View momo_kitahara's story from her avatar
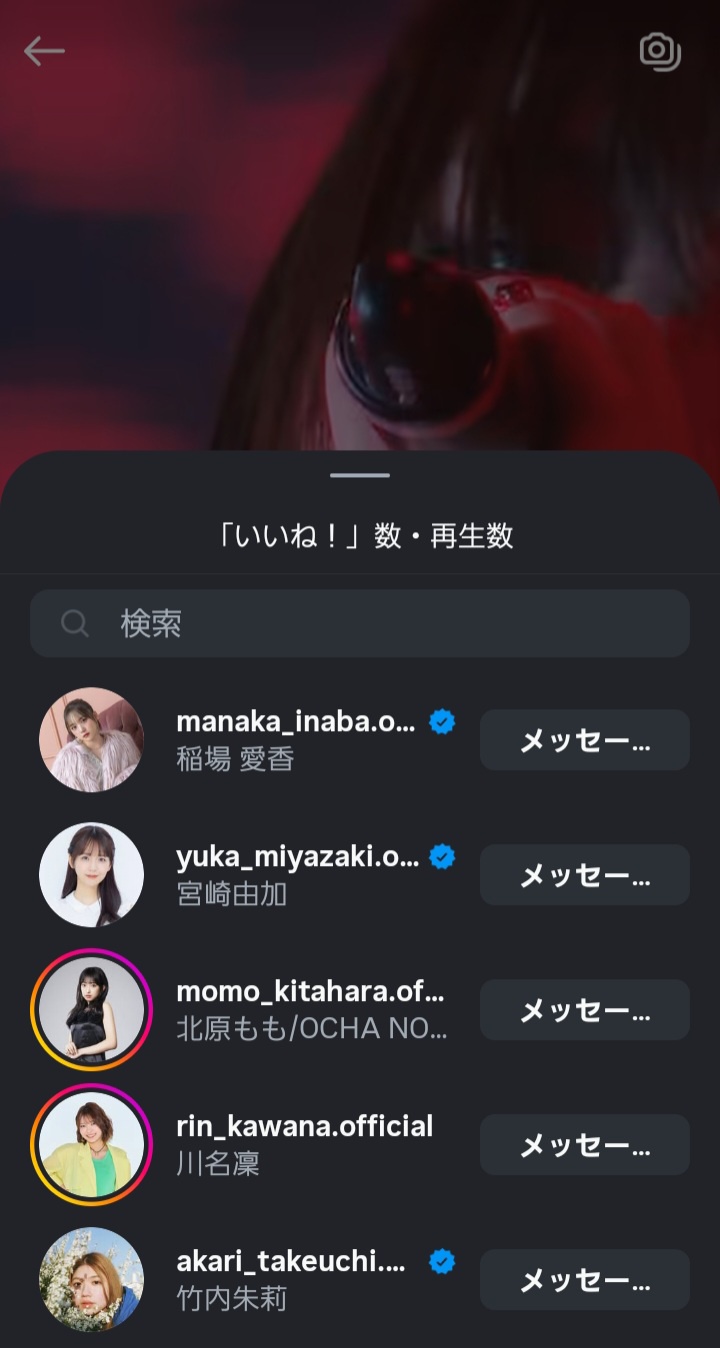Screen dimensions: 720x1348 coord(91,1010)
